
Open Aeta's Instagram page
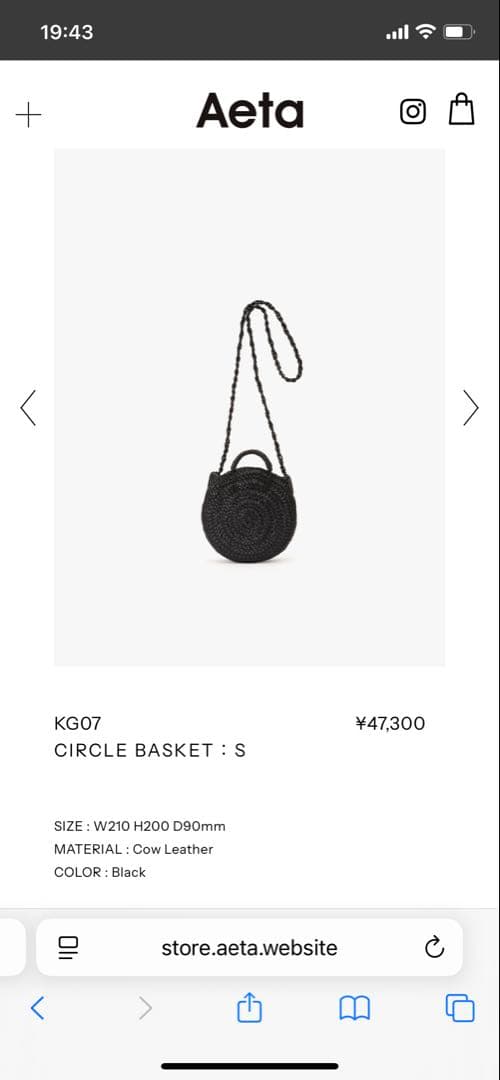click(413, 112)
